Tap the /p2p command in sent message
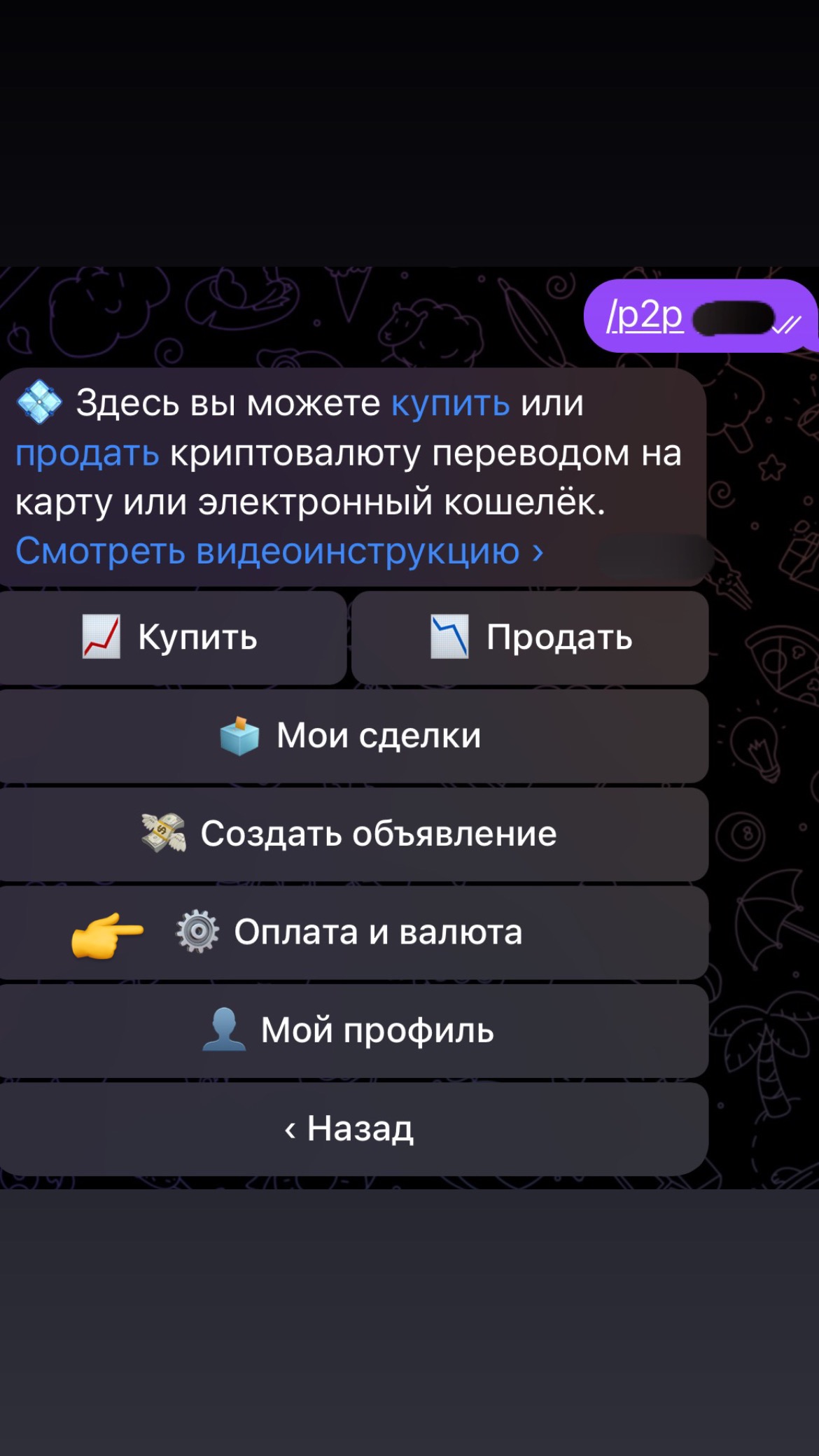 [x=645, y=316]
